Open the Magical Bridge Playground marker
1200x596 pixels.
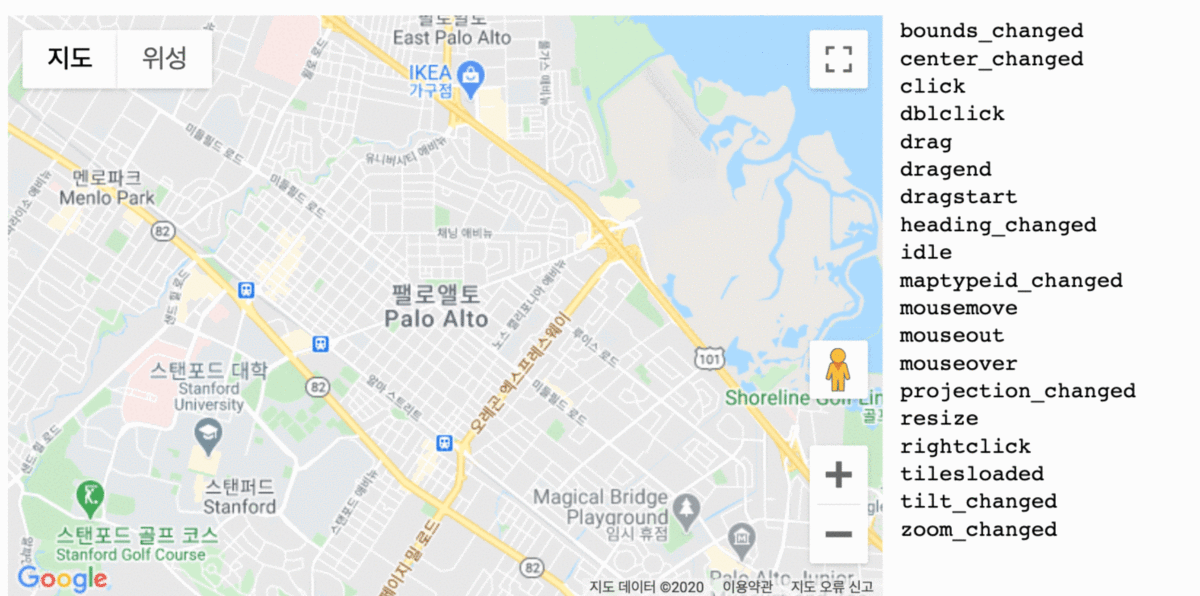(686, 508)
